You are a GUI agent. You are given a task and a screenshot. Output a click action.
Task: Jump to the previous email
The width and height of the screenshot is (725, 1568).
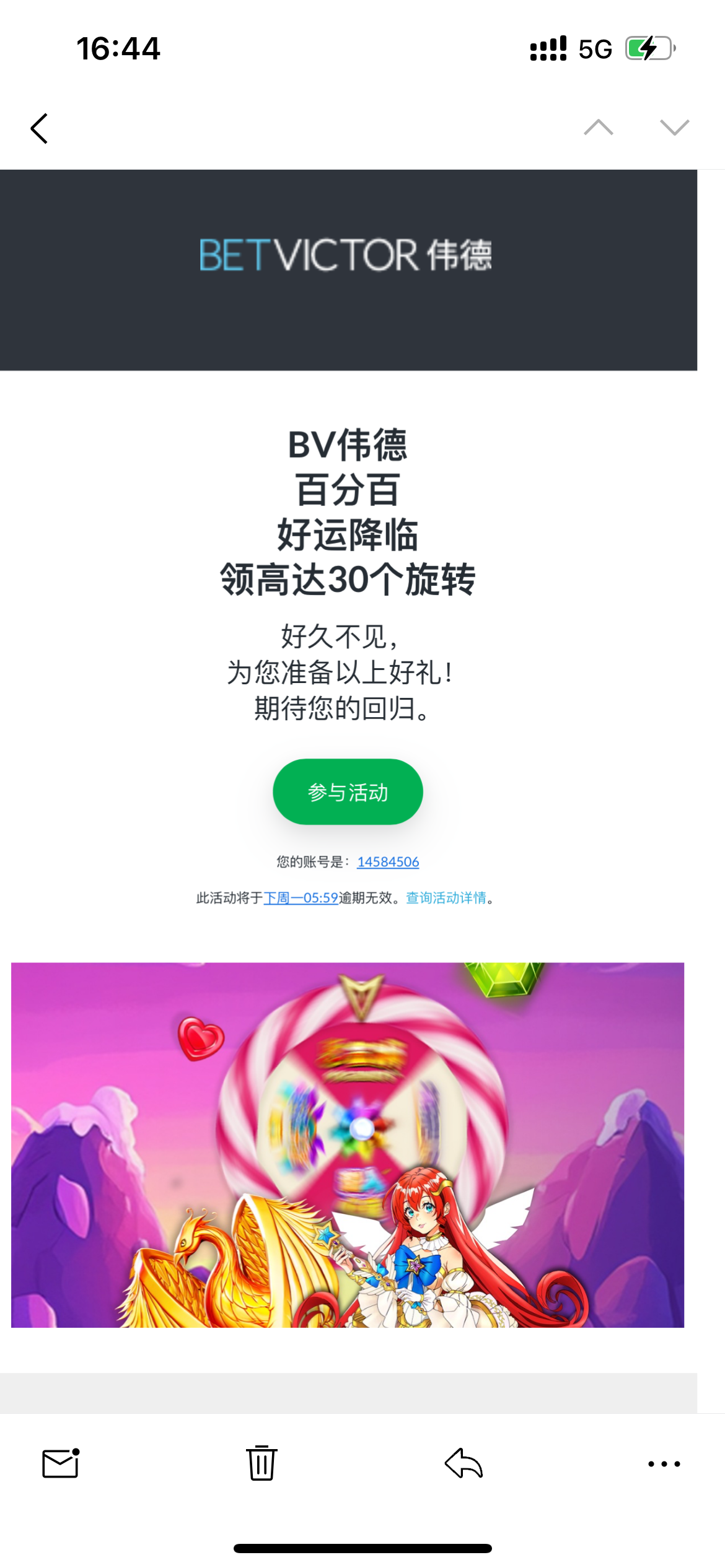[x=598, y=128]
